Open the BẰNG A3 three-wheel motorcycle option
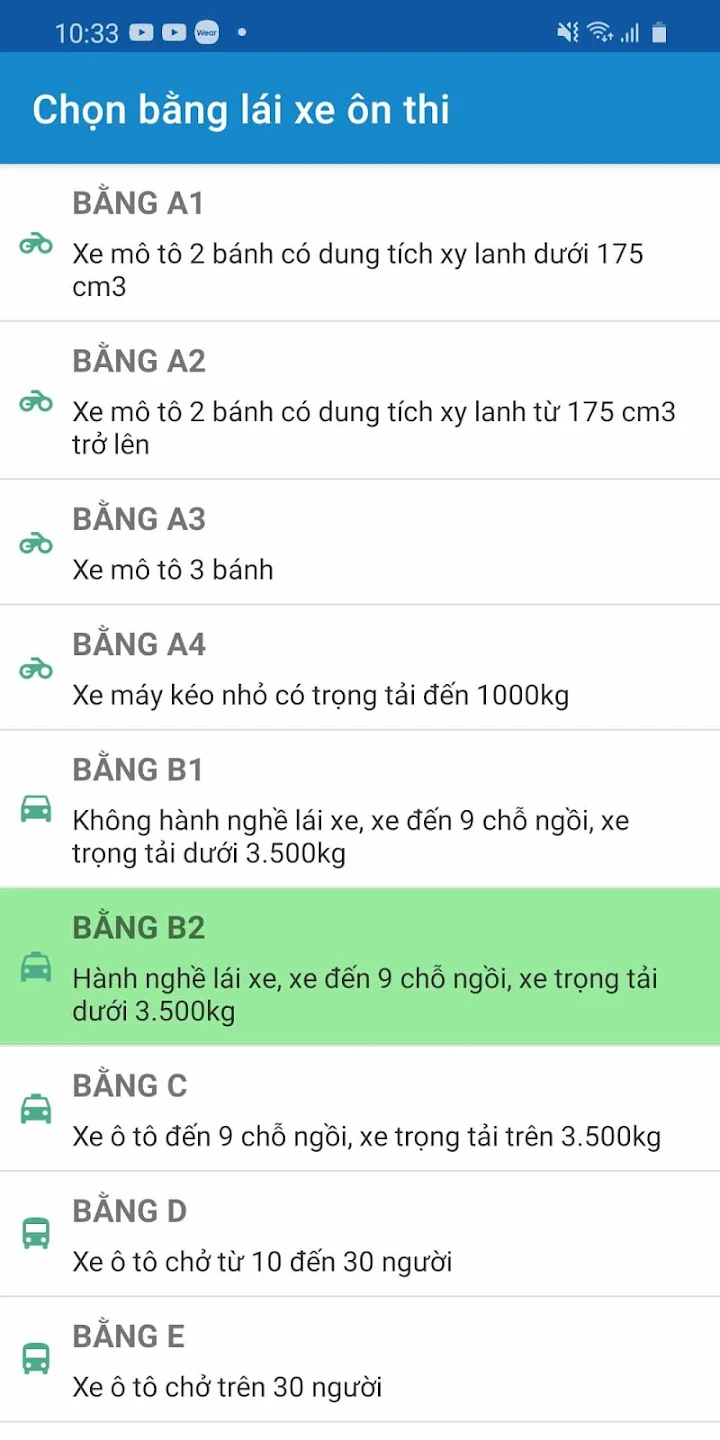Viewport: 720px width, 1440px height. click(360, 543)
